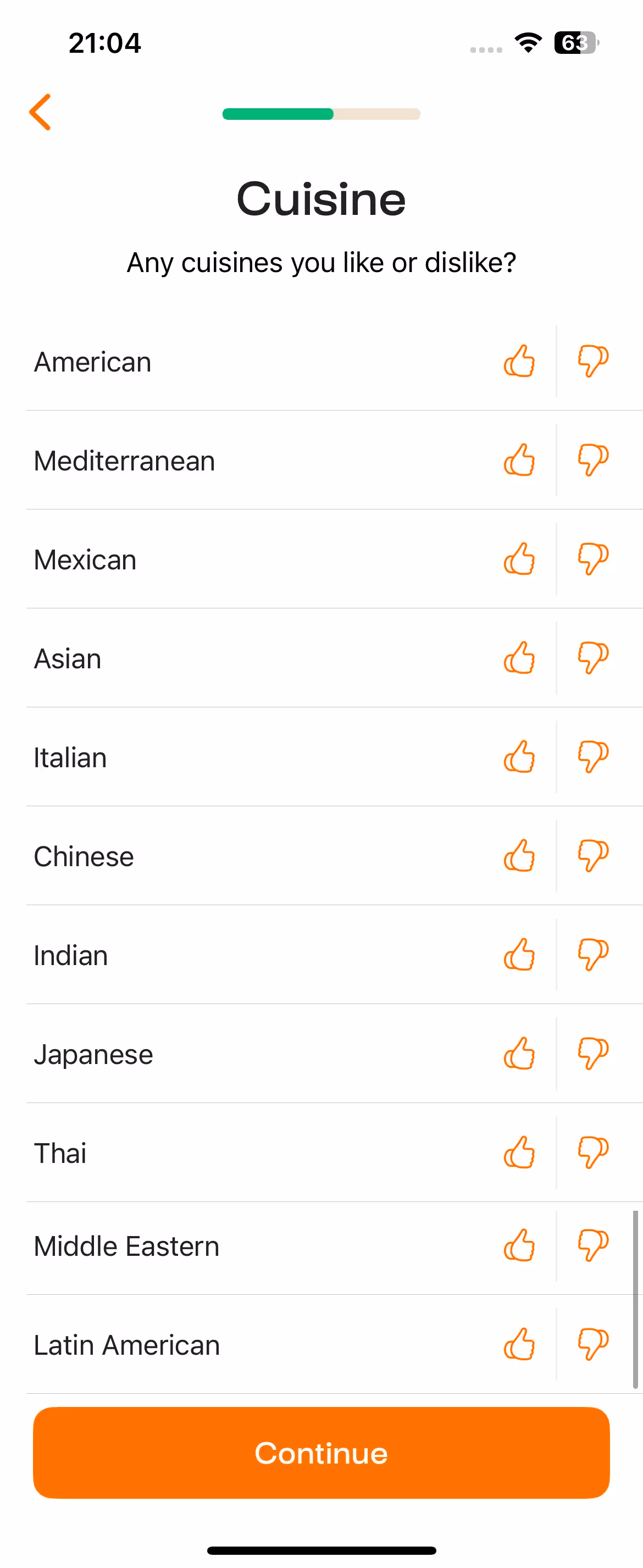Go back to the previous step
643x1568 pixels.
click(40, 112)
